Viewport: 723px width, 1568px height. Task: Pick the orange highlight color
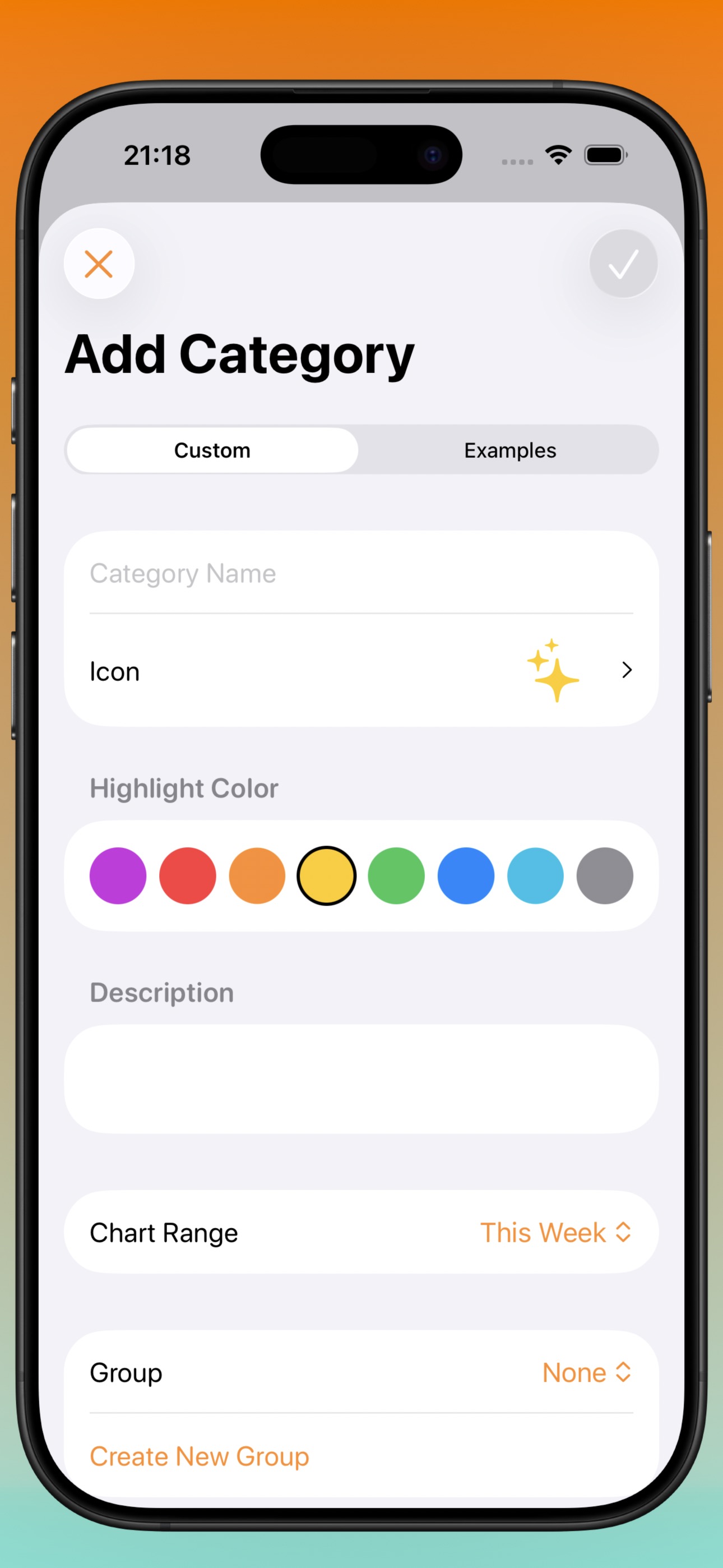click(x=257, y=875)
